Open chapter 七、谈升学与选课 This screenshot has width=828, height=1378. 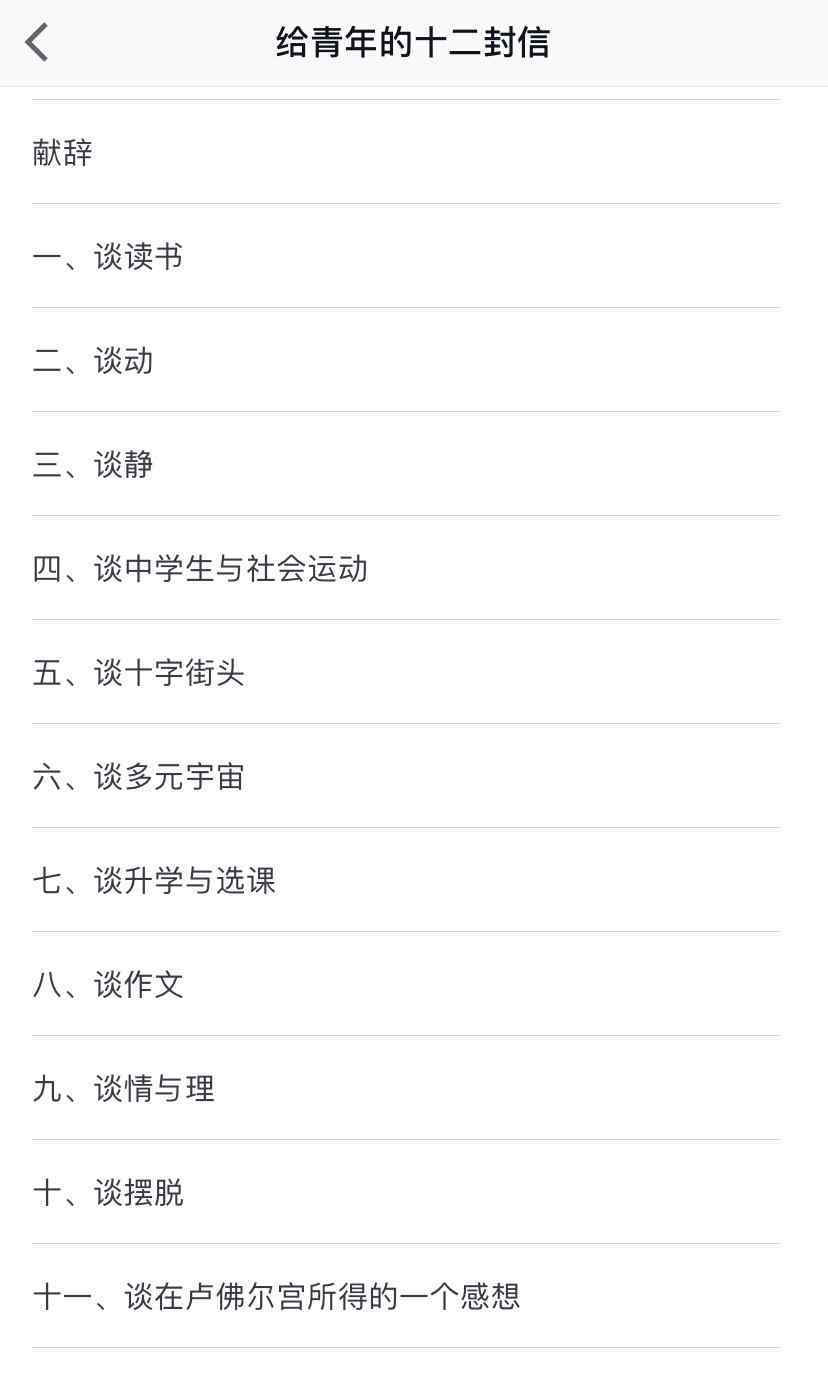154,881
